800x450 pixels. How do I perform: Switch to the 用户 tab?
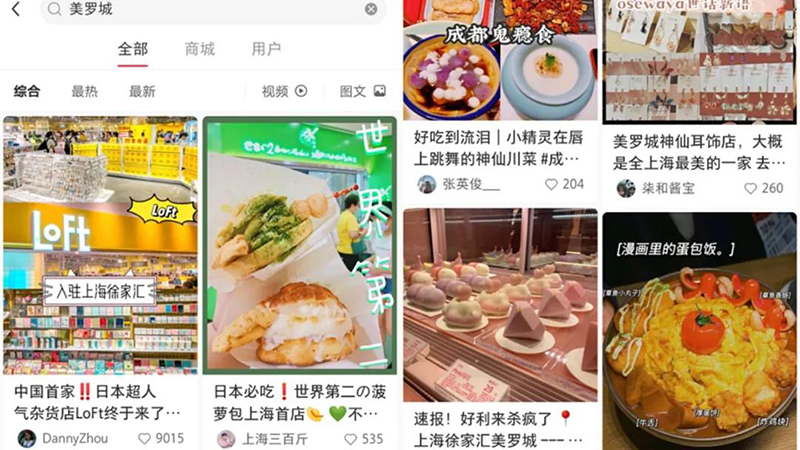[266, 49]
